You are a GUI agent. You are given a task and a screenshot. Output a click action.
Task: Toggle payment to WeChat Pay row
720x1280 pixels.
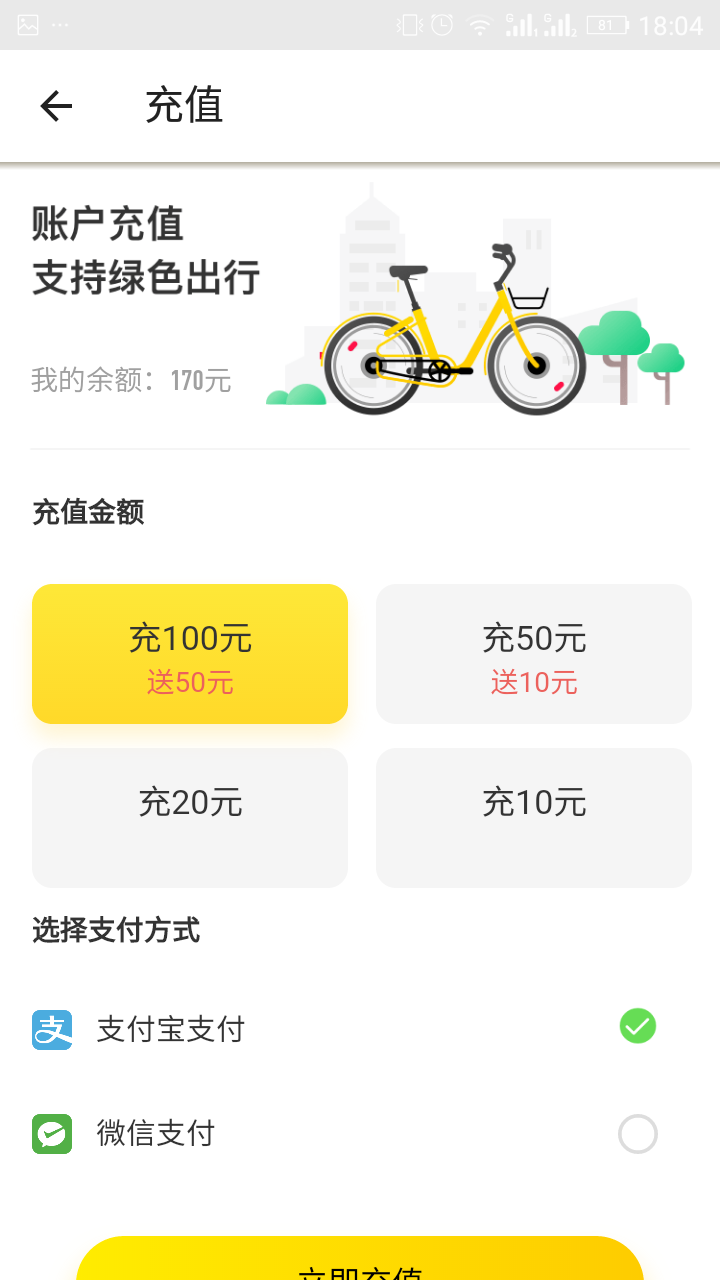tap(360, 1134)
